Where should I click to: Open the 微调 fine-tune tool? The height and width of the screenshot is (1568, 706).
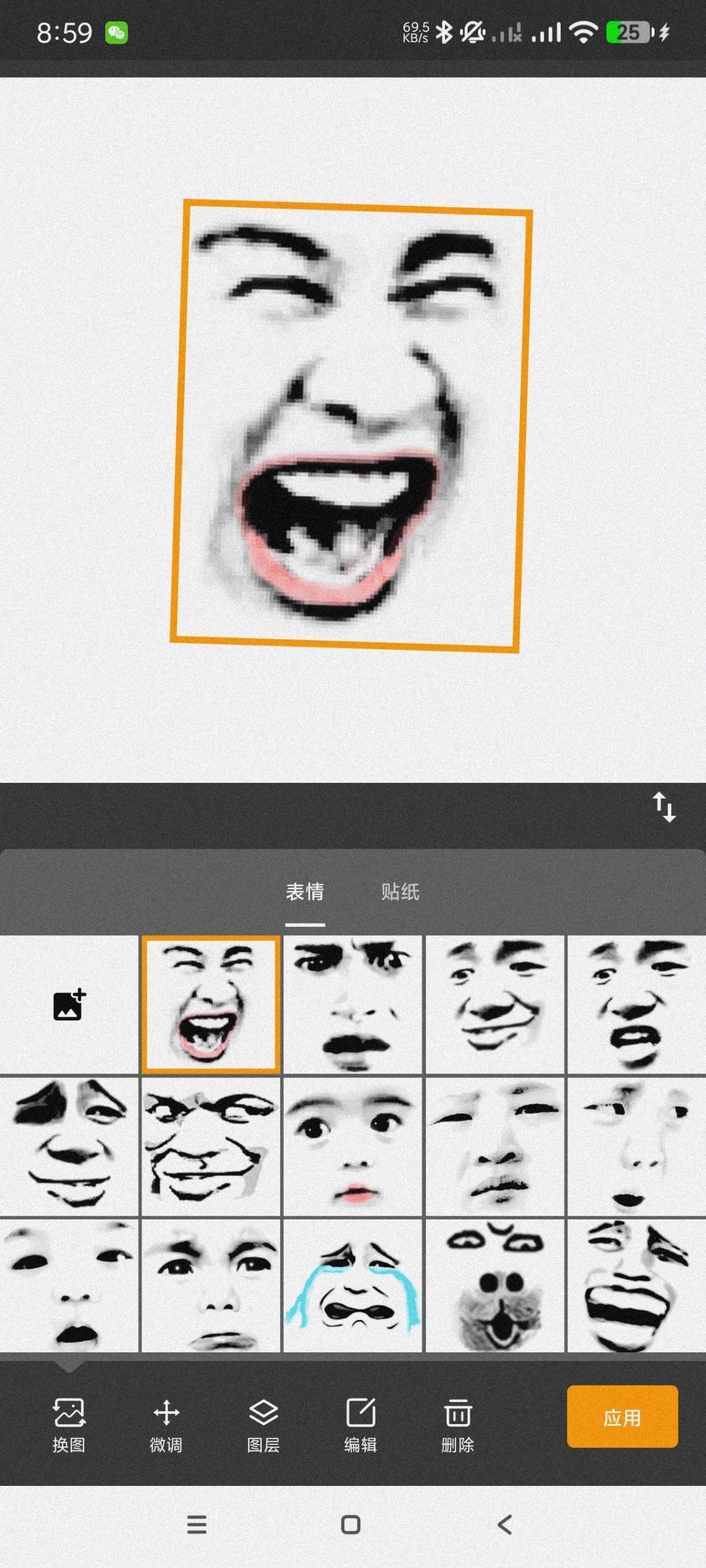pyautogui.click(x=166, y=1425)
